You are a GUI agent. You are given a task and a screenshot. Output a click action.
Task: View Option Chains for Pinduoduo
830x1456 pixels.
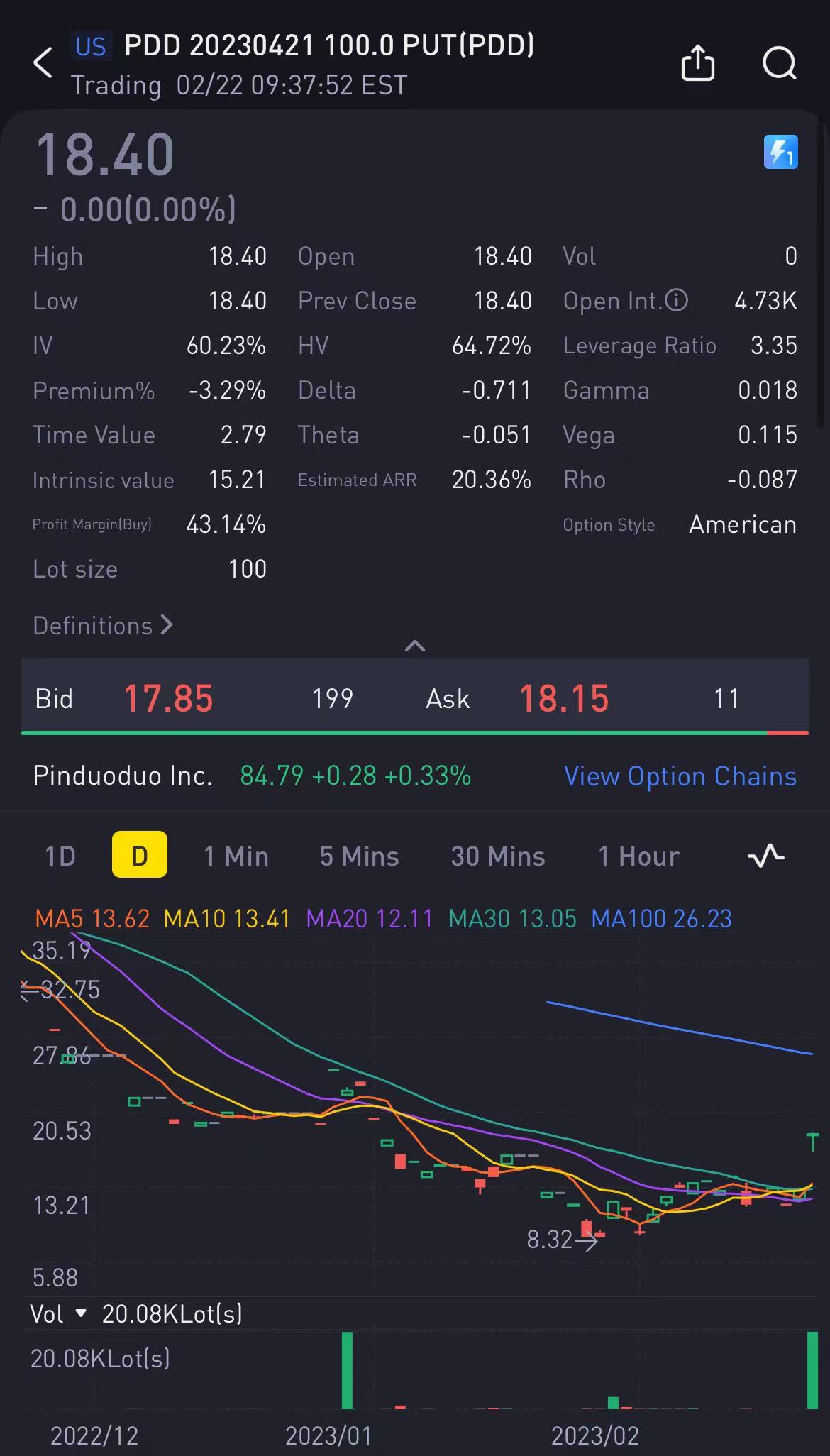pos(680,776)
